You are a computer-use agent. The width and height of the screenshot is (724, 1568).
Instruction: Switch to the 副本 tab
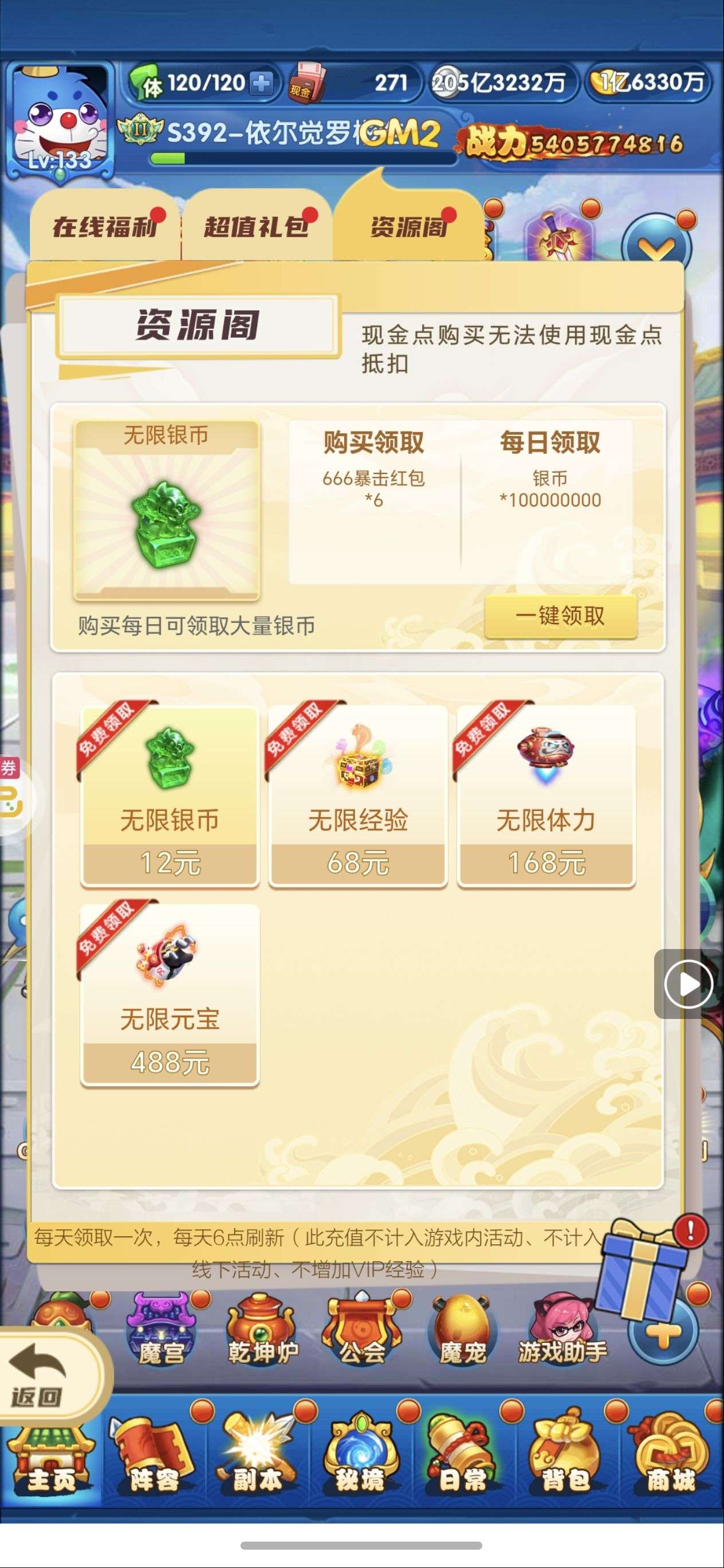coord(257,1460)
